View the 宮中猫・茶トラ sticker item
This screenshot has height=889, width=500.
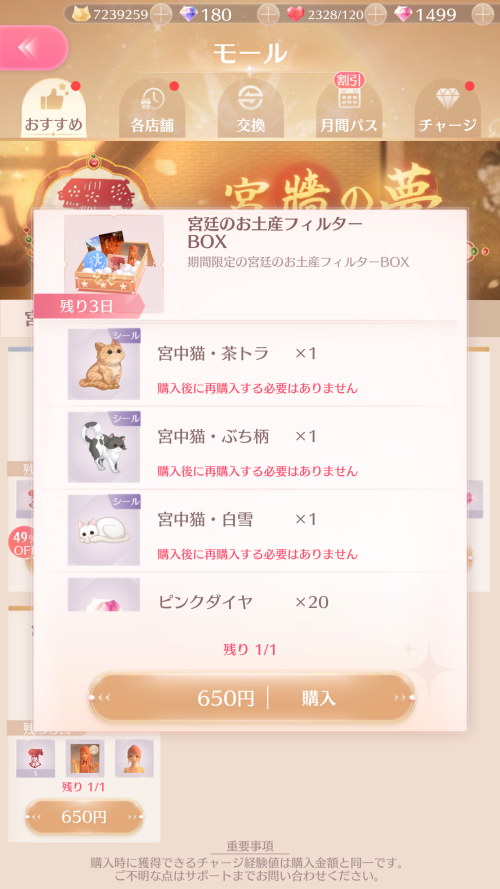click(x=104, y=364)
